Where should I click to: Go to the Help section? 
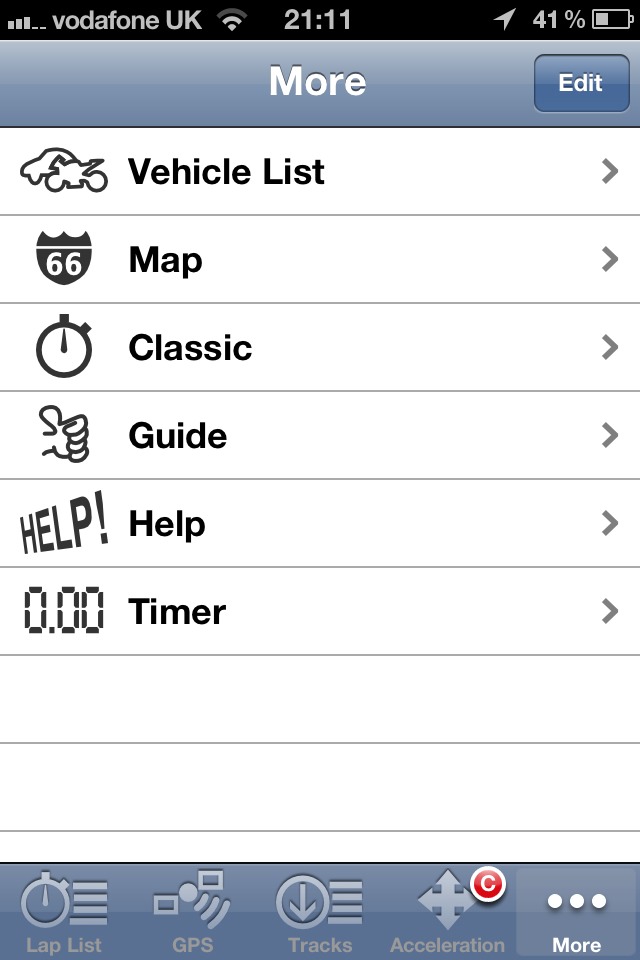pyautogui.click(x=320, y=524)
